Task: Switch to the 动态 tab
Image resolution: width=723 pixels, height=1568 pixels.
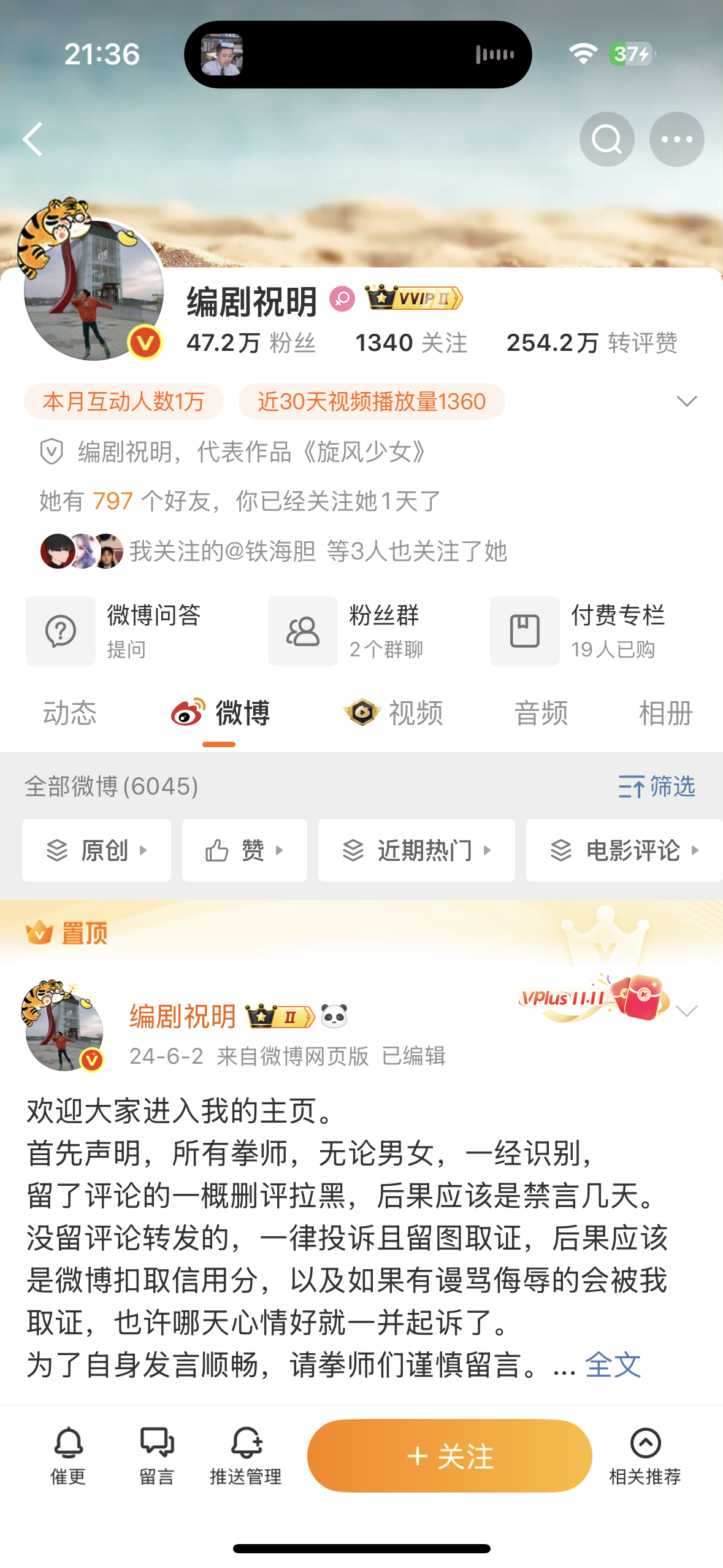Action: coord(69,713)
